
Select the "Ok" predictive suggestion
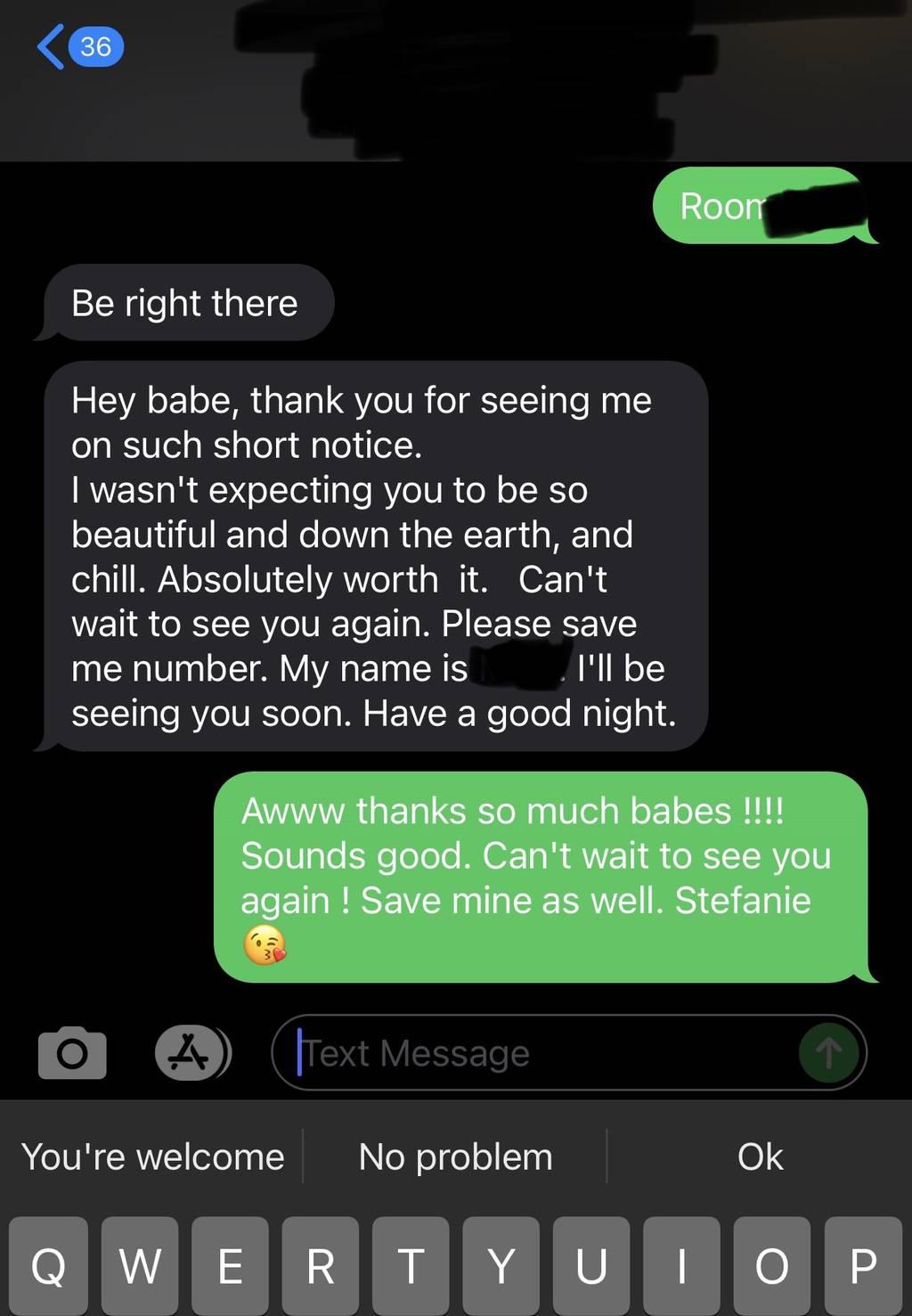point(760,1157)
